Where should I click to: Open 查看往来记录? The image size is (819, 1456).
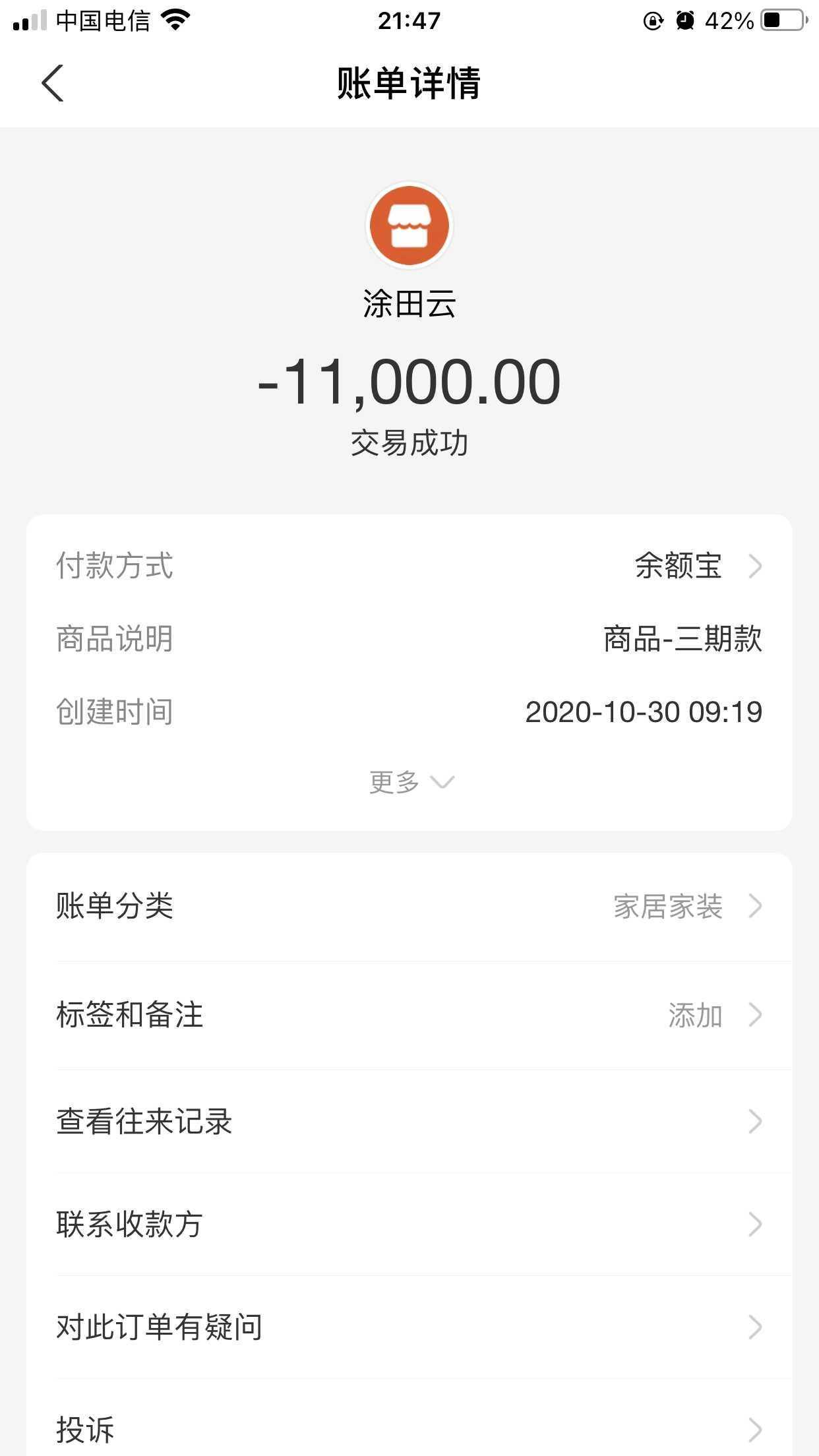(x=409, y=1122)
